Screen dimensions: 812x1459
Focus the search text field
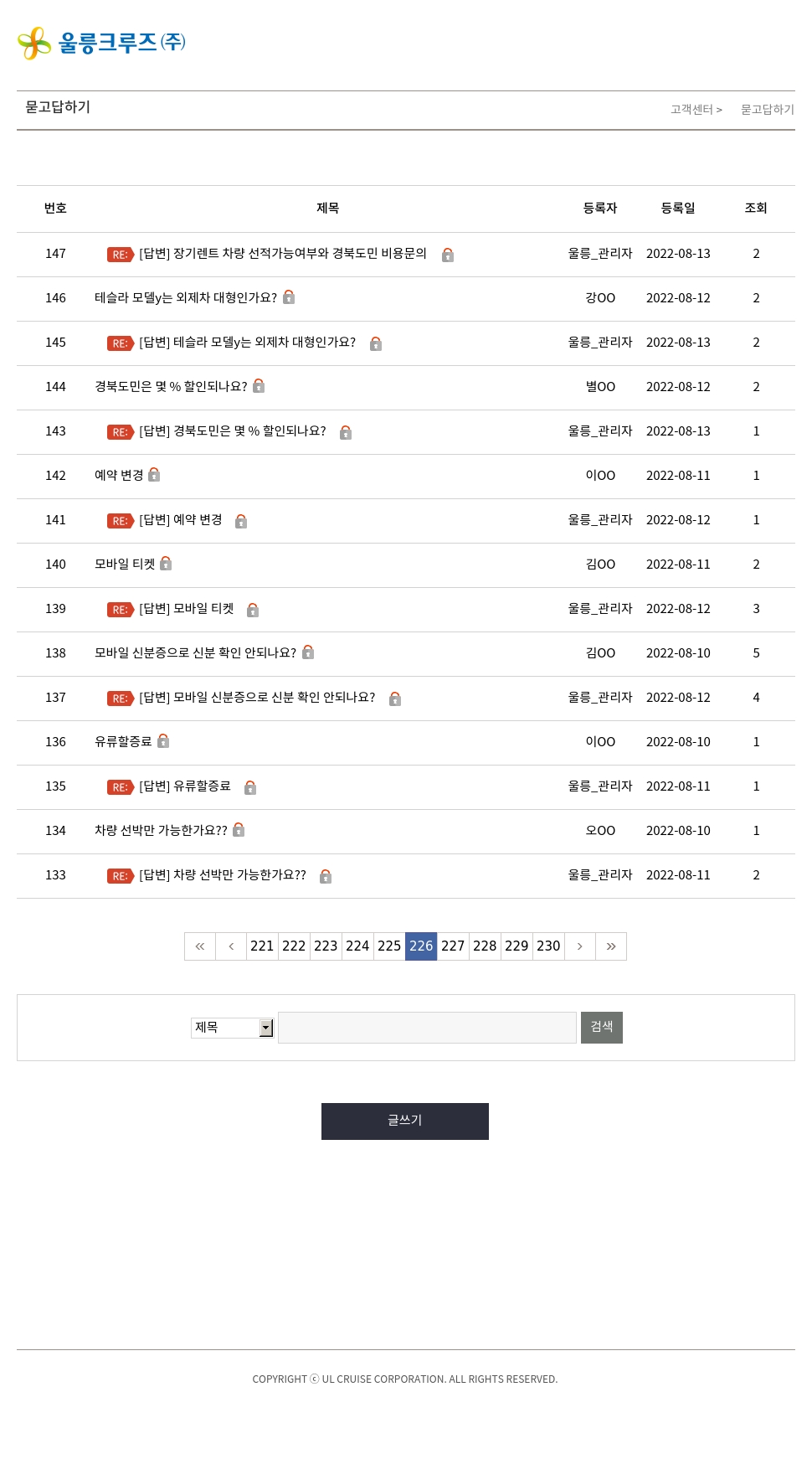click(427, 1028)
